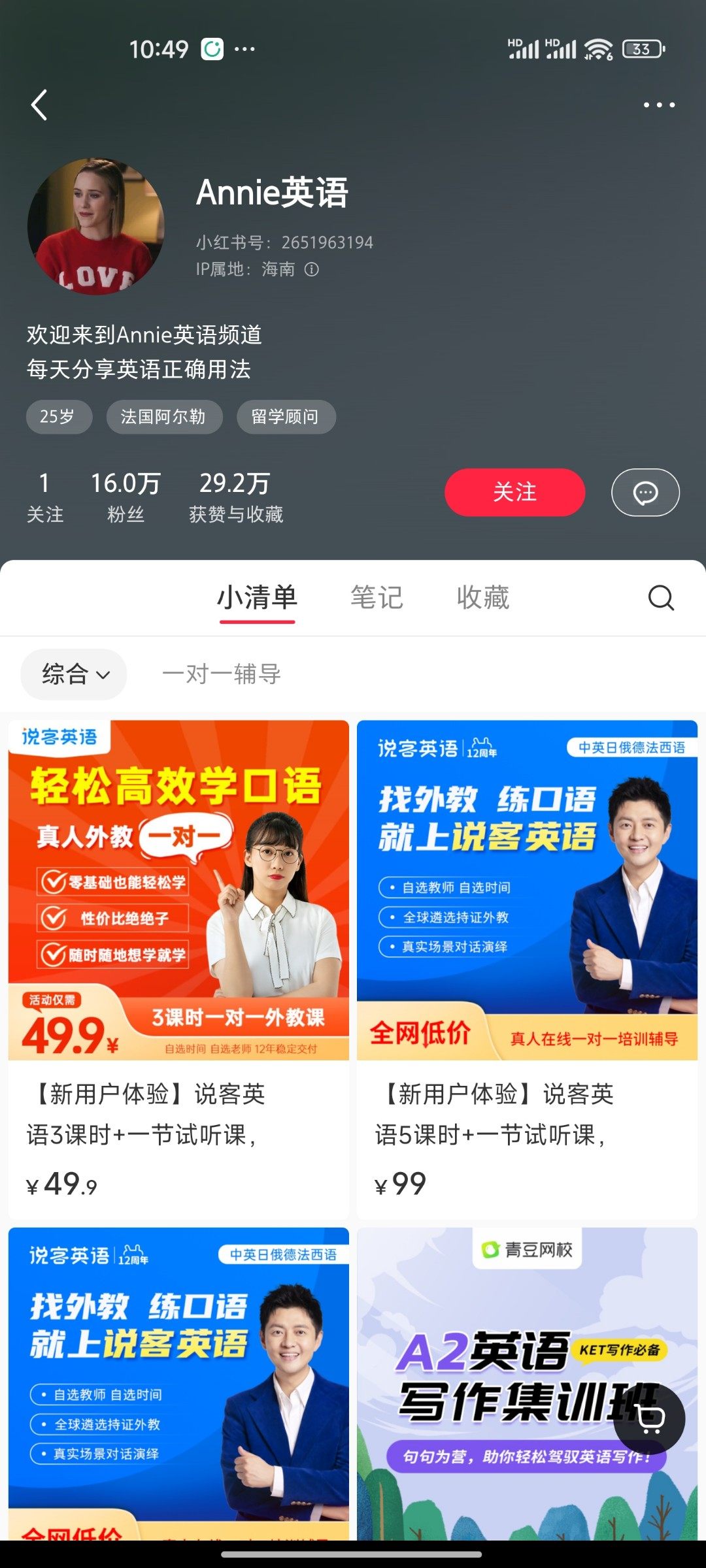This screenshot has height=1568, width=706.
Task: Select the 小清单 tab
Action: [x=257, y=597]
